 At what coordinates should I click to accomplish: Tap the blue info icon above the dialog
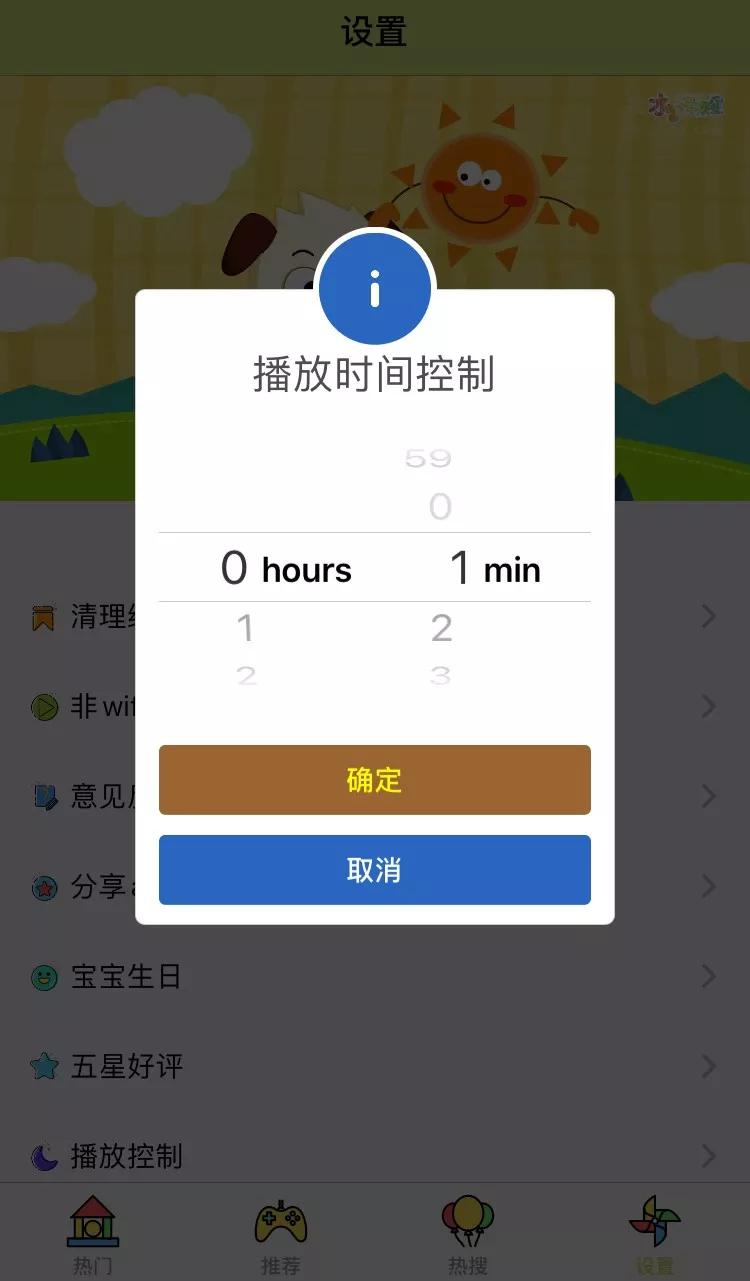[x=375, y=288]
